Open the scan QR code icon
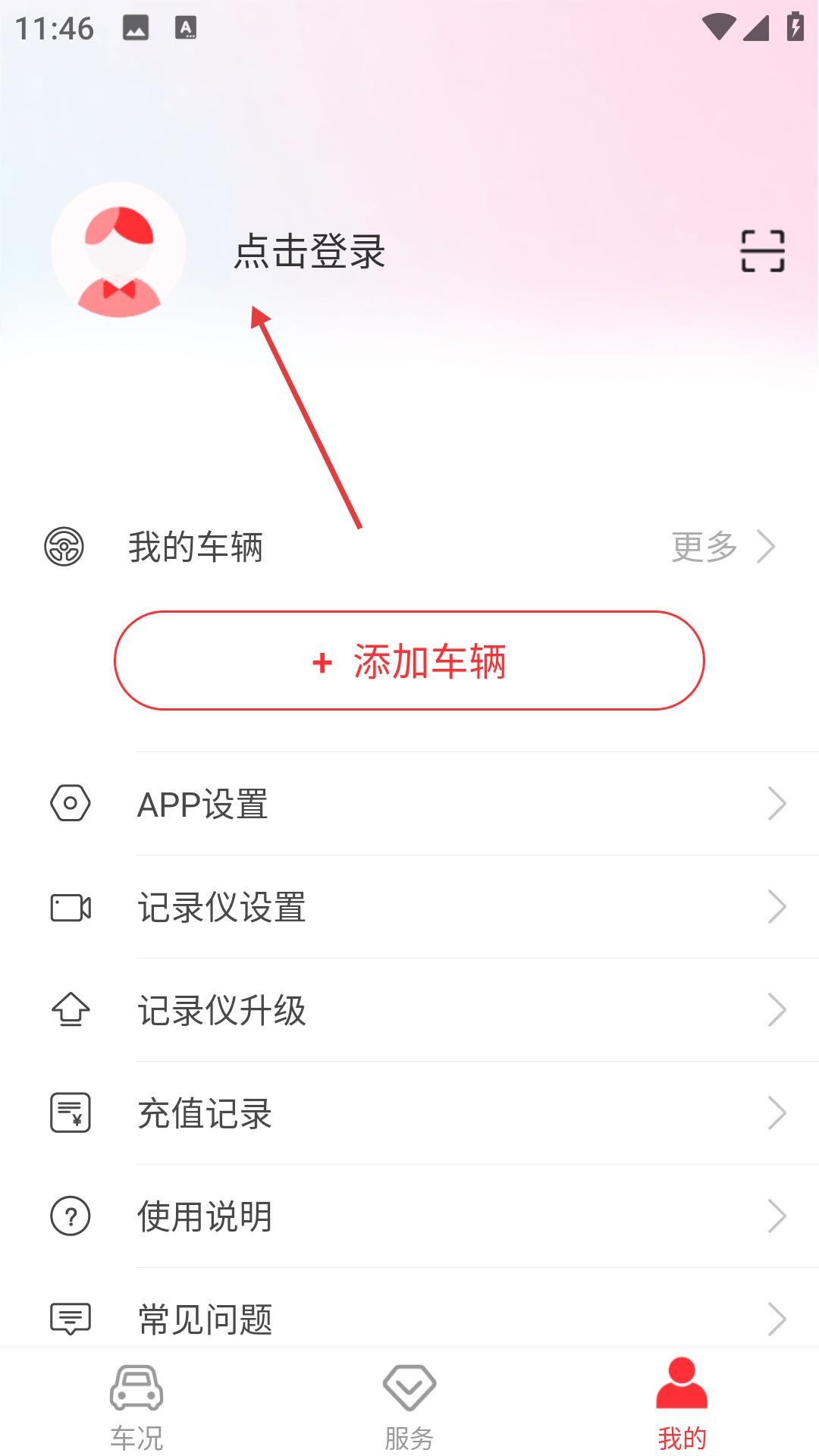The image size is (819, 1456). (762, 251)
